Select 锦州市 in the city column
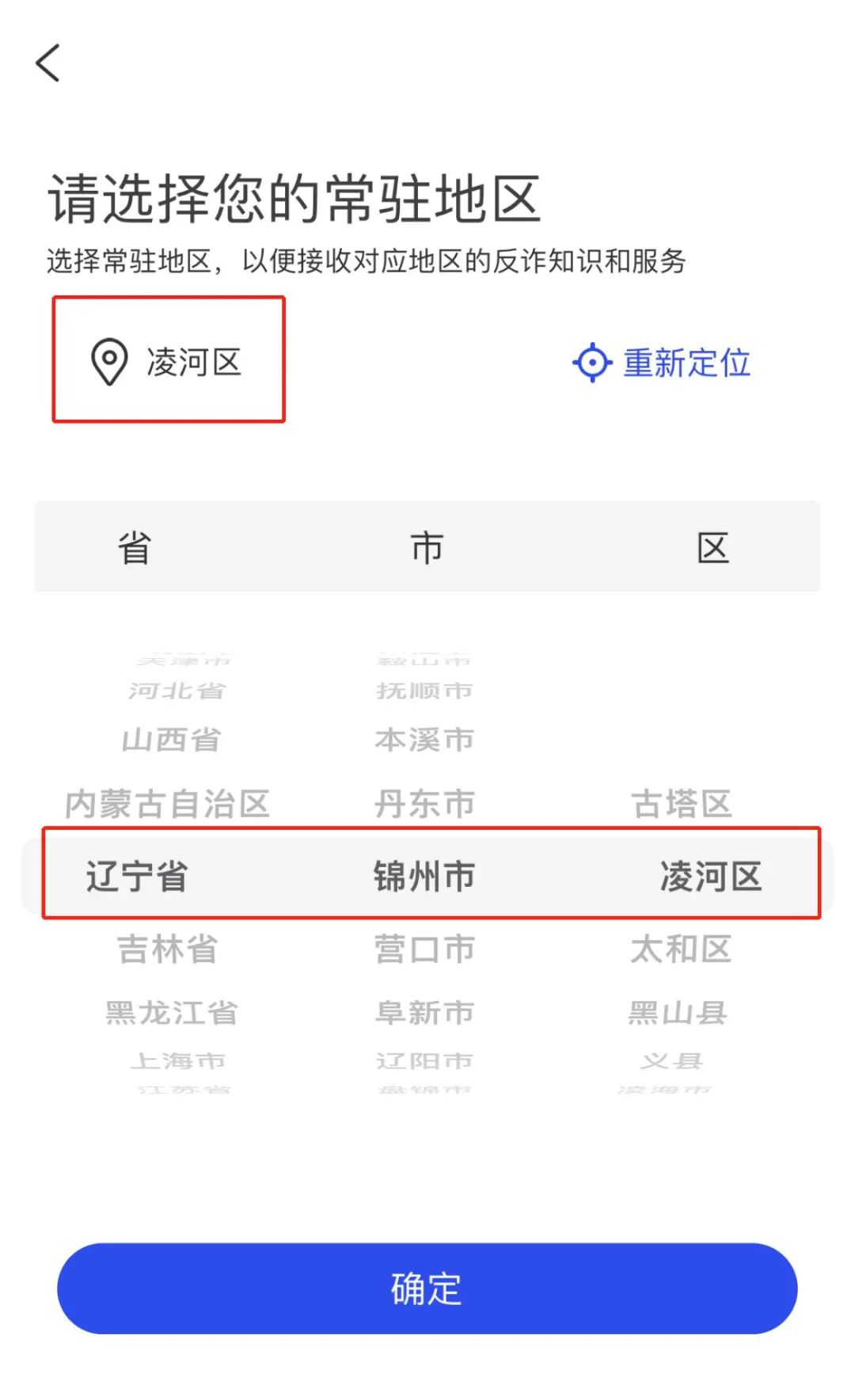 [x=425, y=877]
